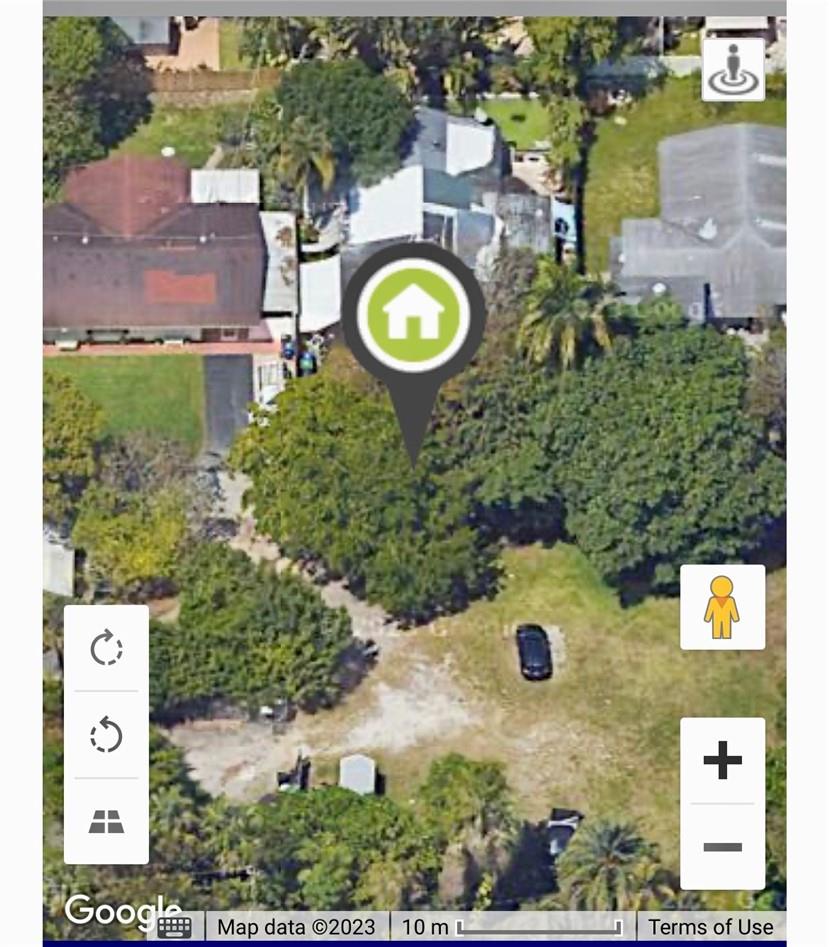Open the street view button at top
Viewport: 829px width, 947px height.
coord(733,68)
